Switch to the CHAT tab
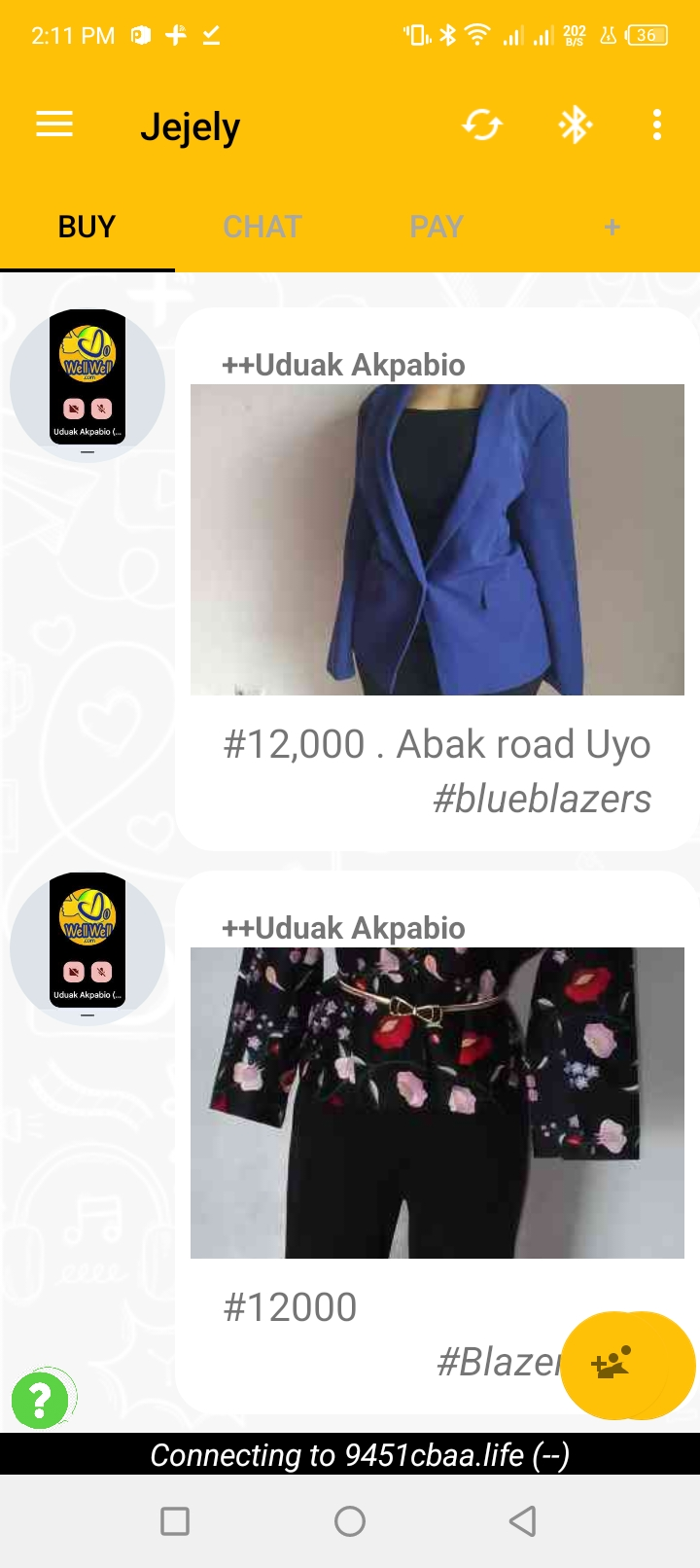The image size is (700, 1568). coord(262,227)
